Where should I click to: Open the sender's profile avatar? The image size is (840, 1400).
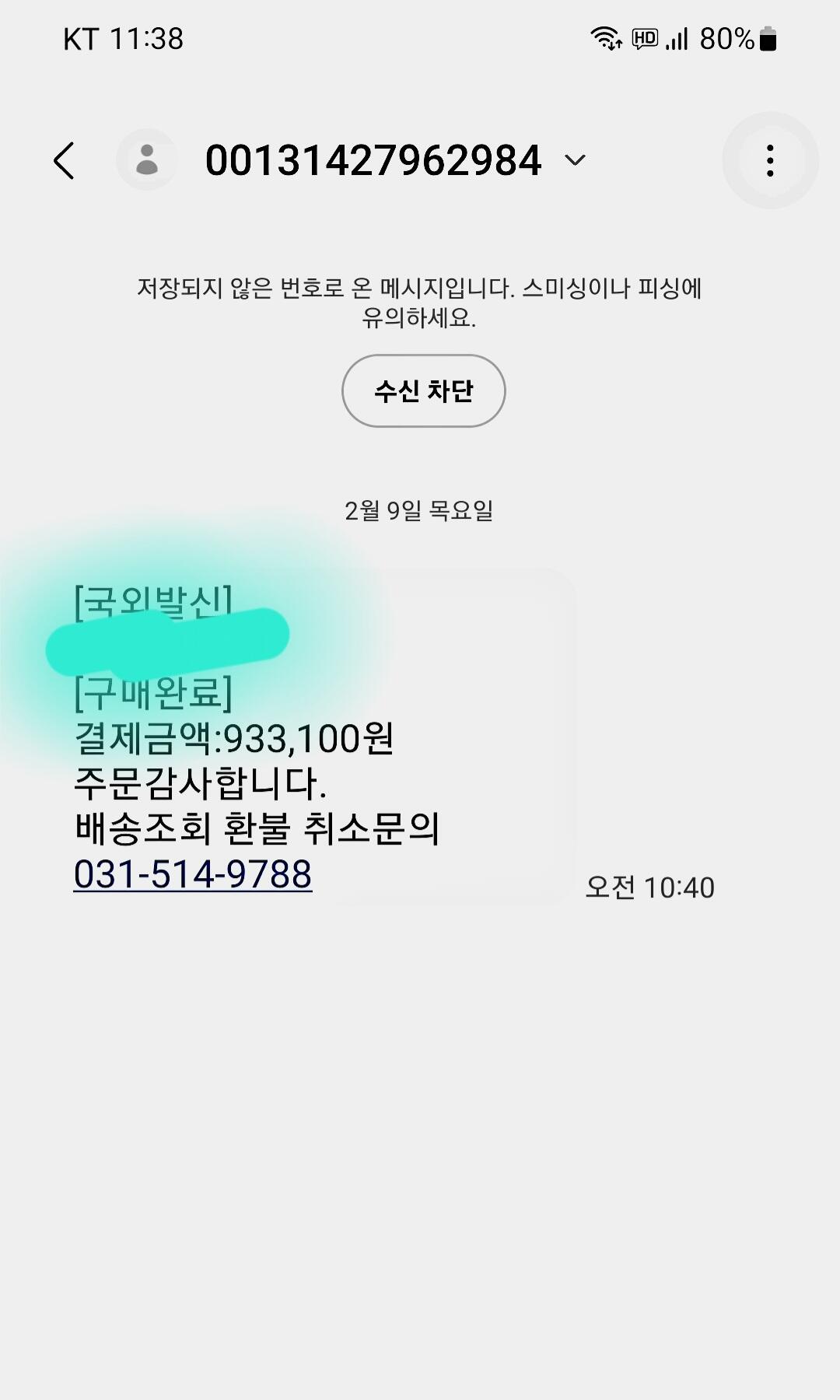point(147,160)
